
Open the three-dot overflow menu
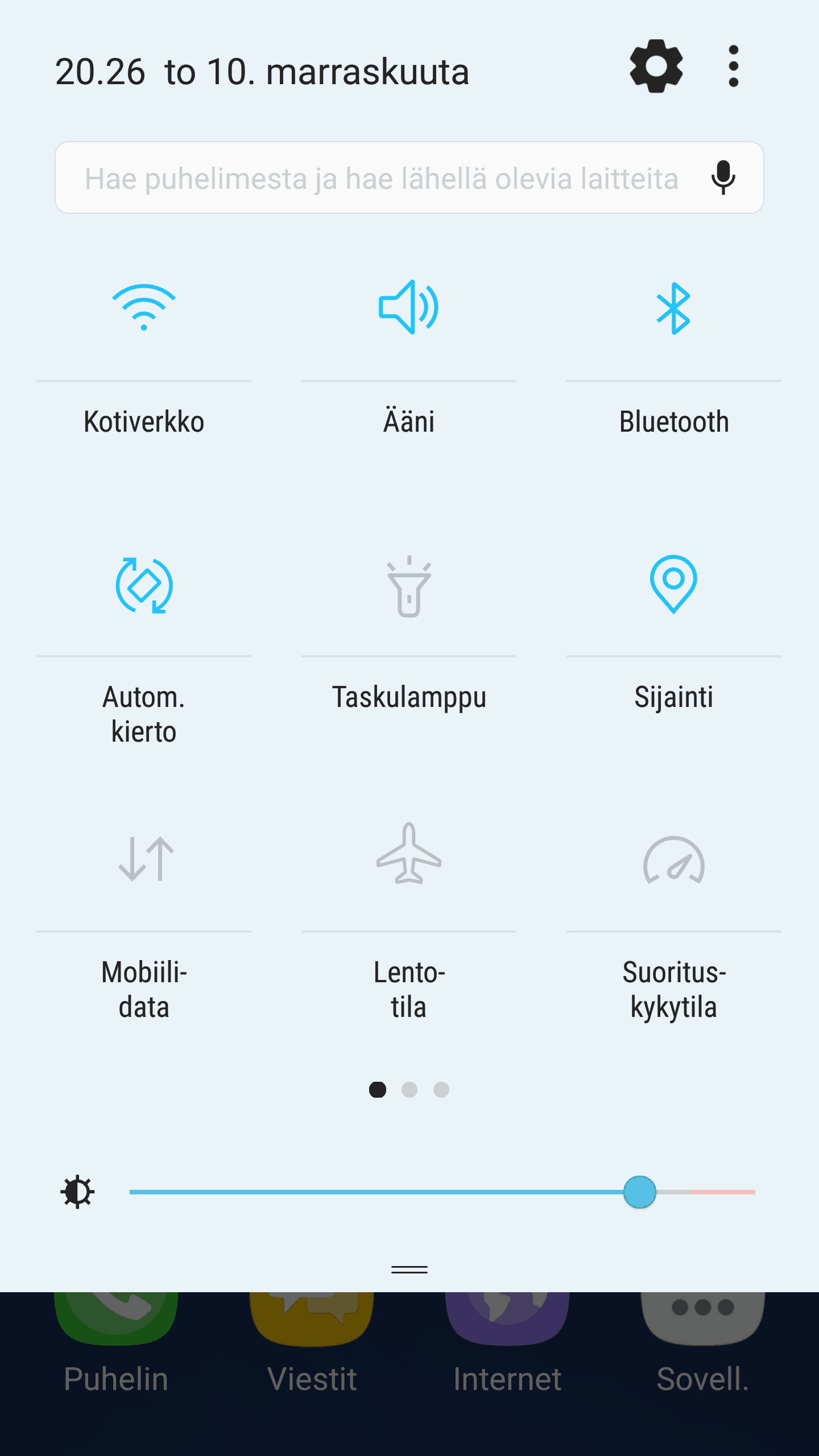click(733, 67)
